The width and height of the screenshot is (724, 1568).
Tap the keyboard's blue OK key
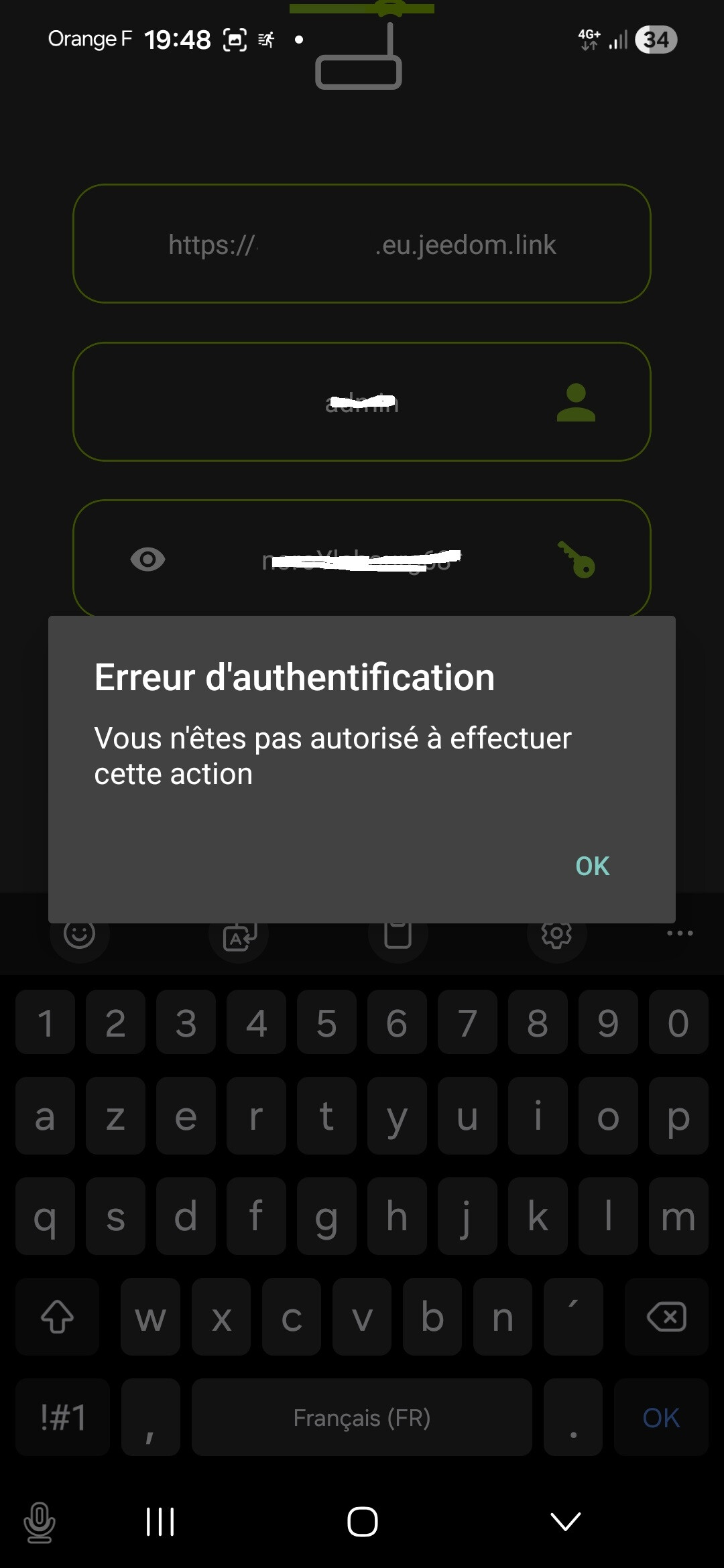click(x=661, y=1417)
